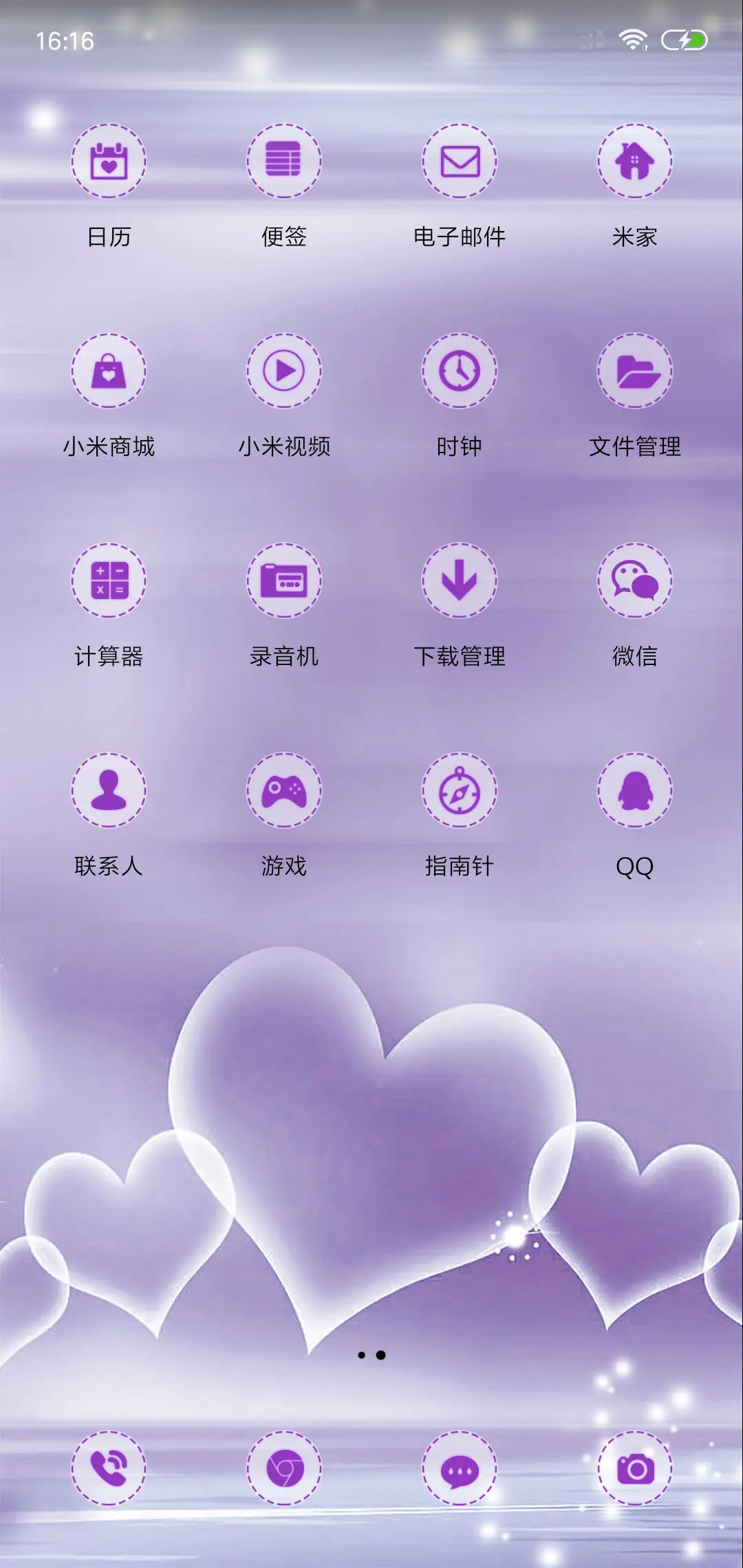Open the 联系人 contacts app

pyautogui.click(x=107, y=791)
